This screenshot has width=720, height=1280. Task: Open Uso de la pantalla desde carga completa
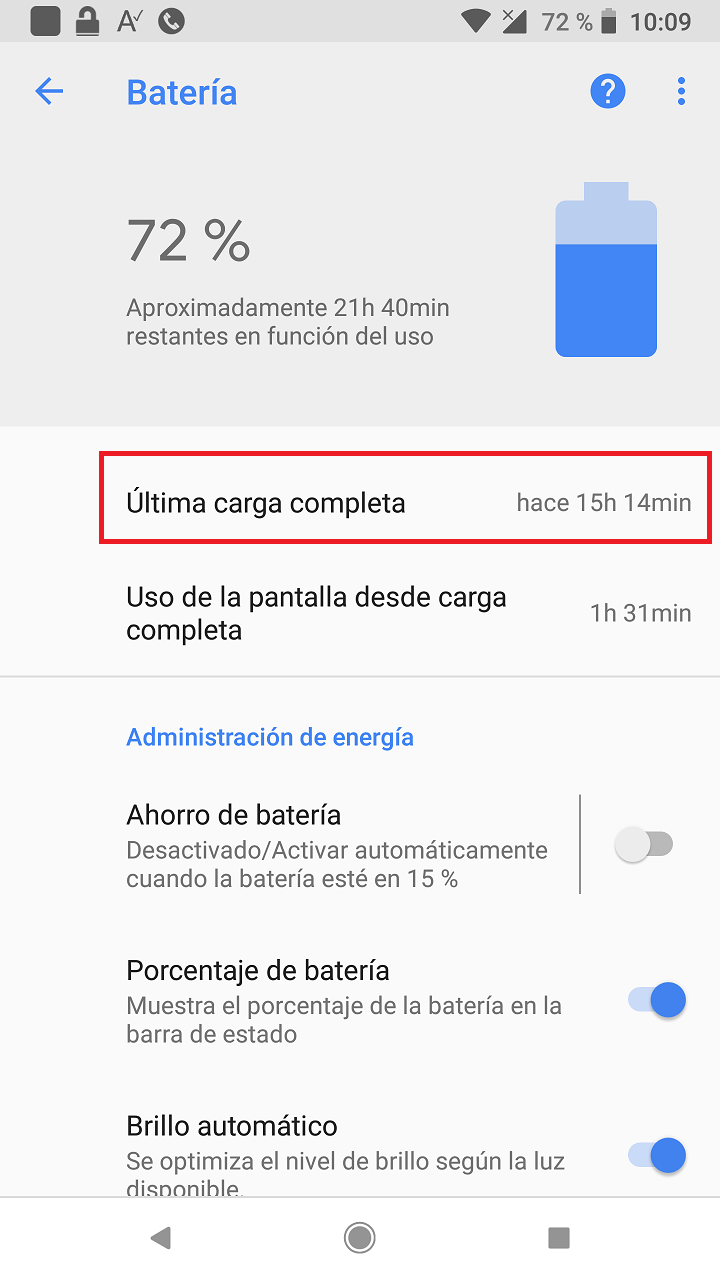pos(360,613)
